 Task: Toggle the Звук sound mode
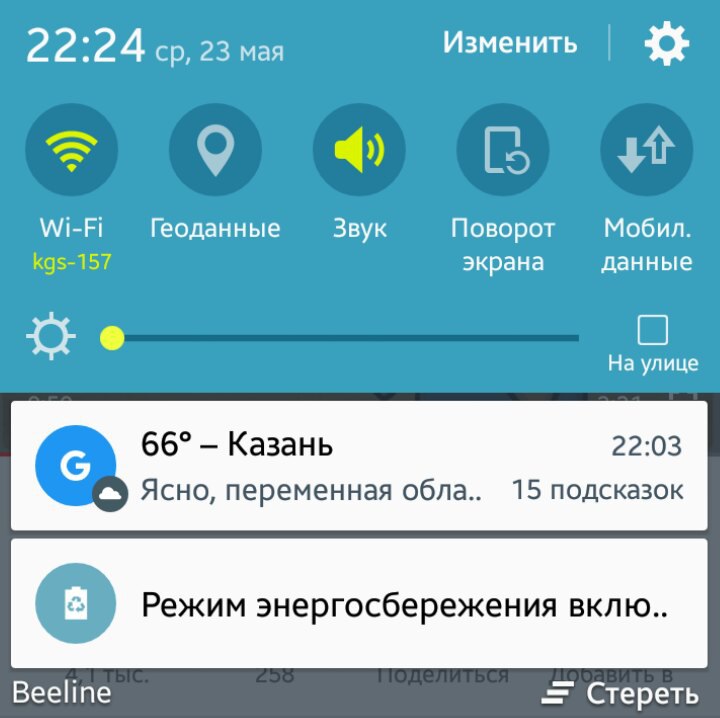(x=359, y=151)
